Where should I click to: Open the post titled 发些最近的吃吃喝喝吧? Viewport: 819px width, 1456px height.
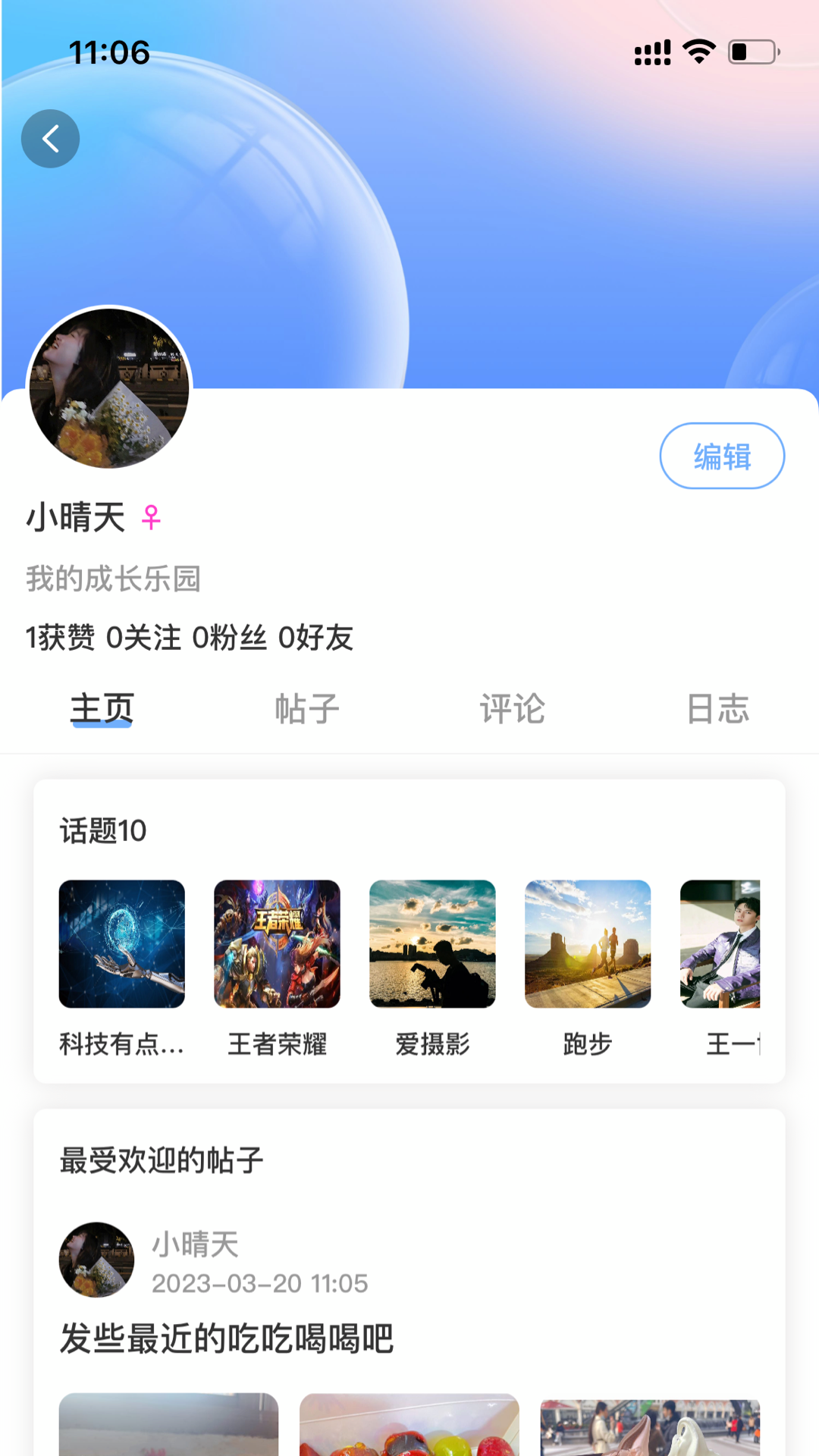pos(226,1338)
